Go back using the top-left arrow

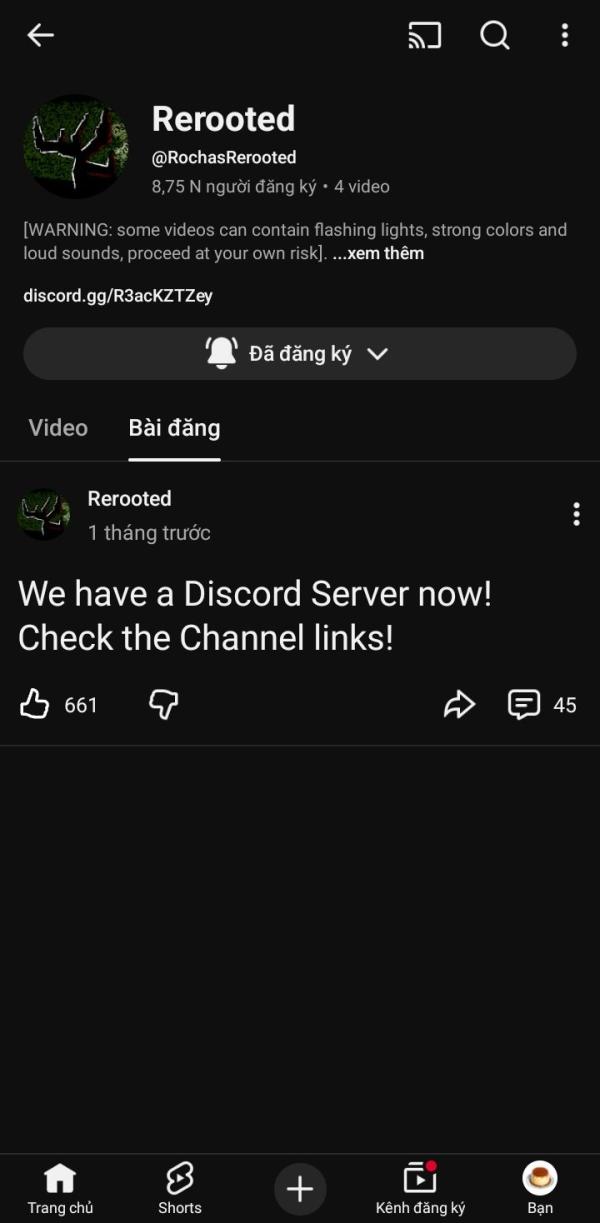pos(40,35)
